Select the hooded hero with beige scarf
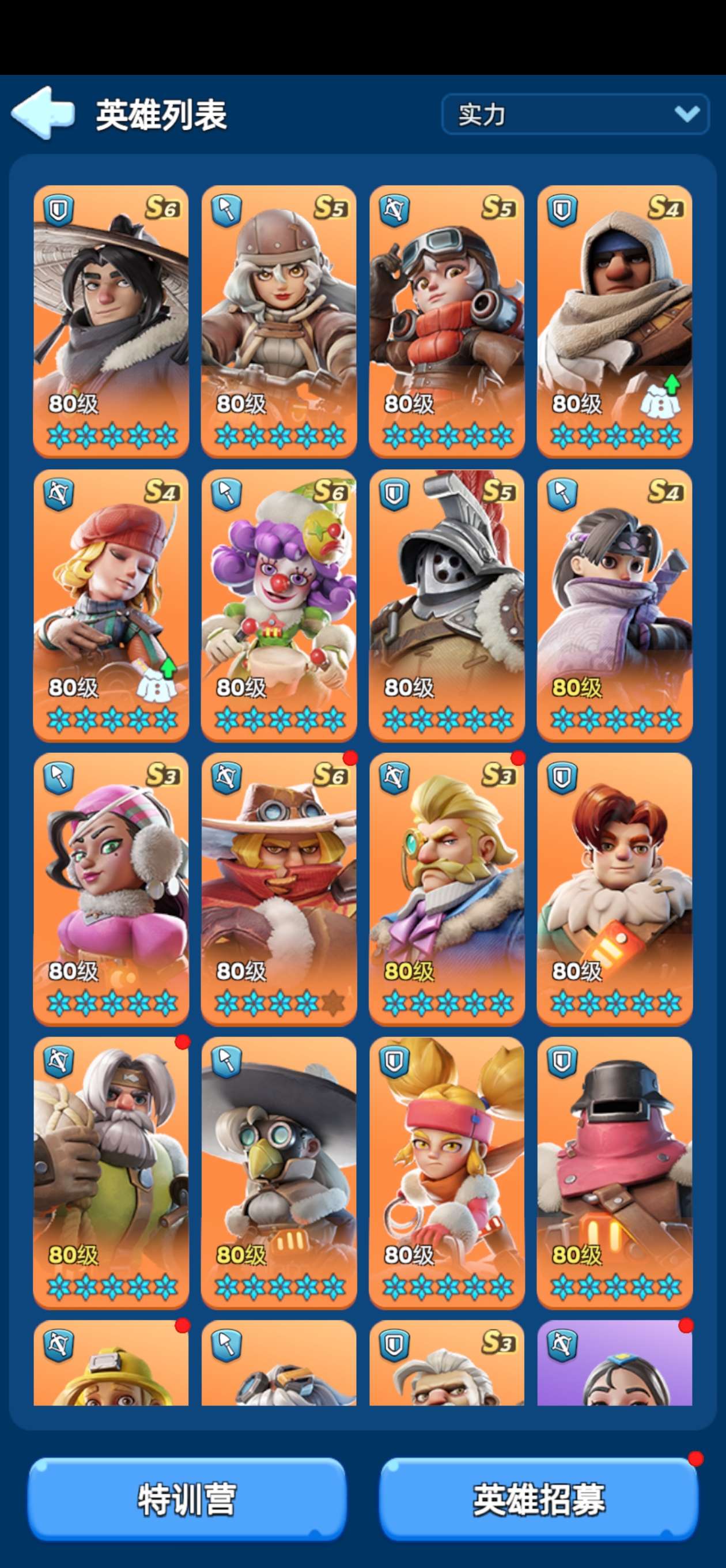 tap(615, 321)
